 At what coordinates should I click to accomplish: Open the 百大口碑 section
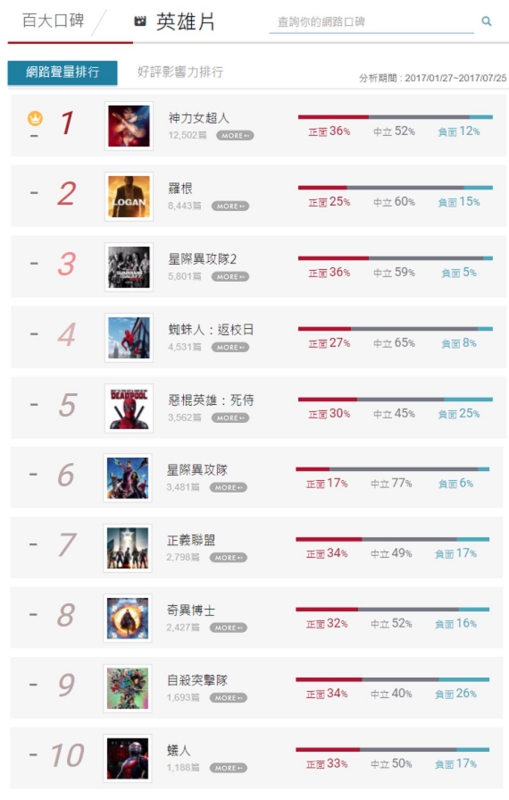click(x=53, y=21)
